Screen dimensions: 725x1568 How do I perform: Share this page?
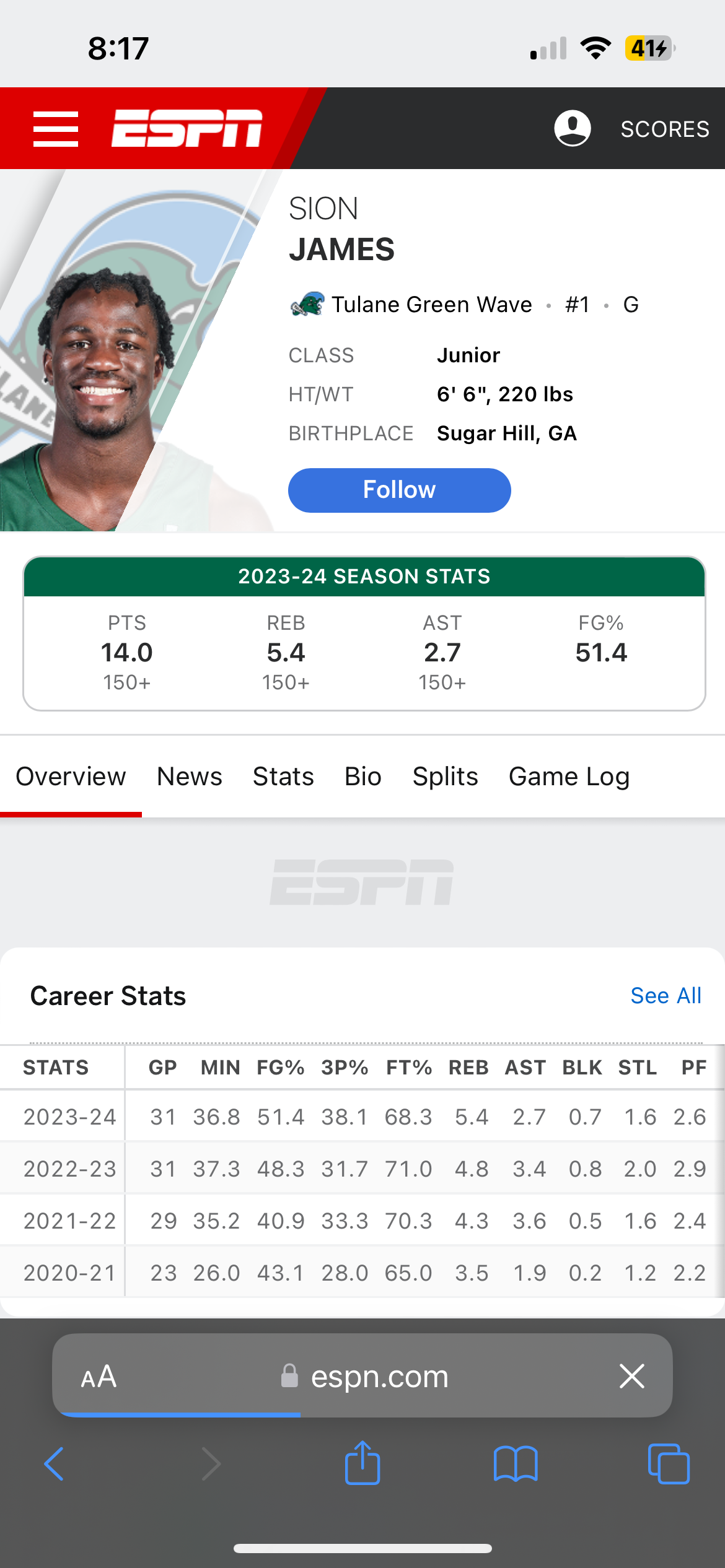362,1463
